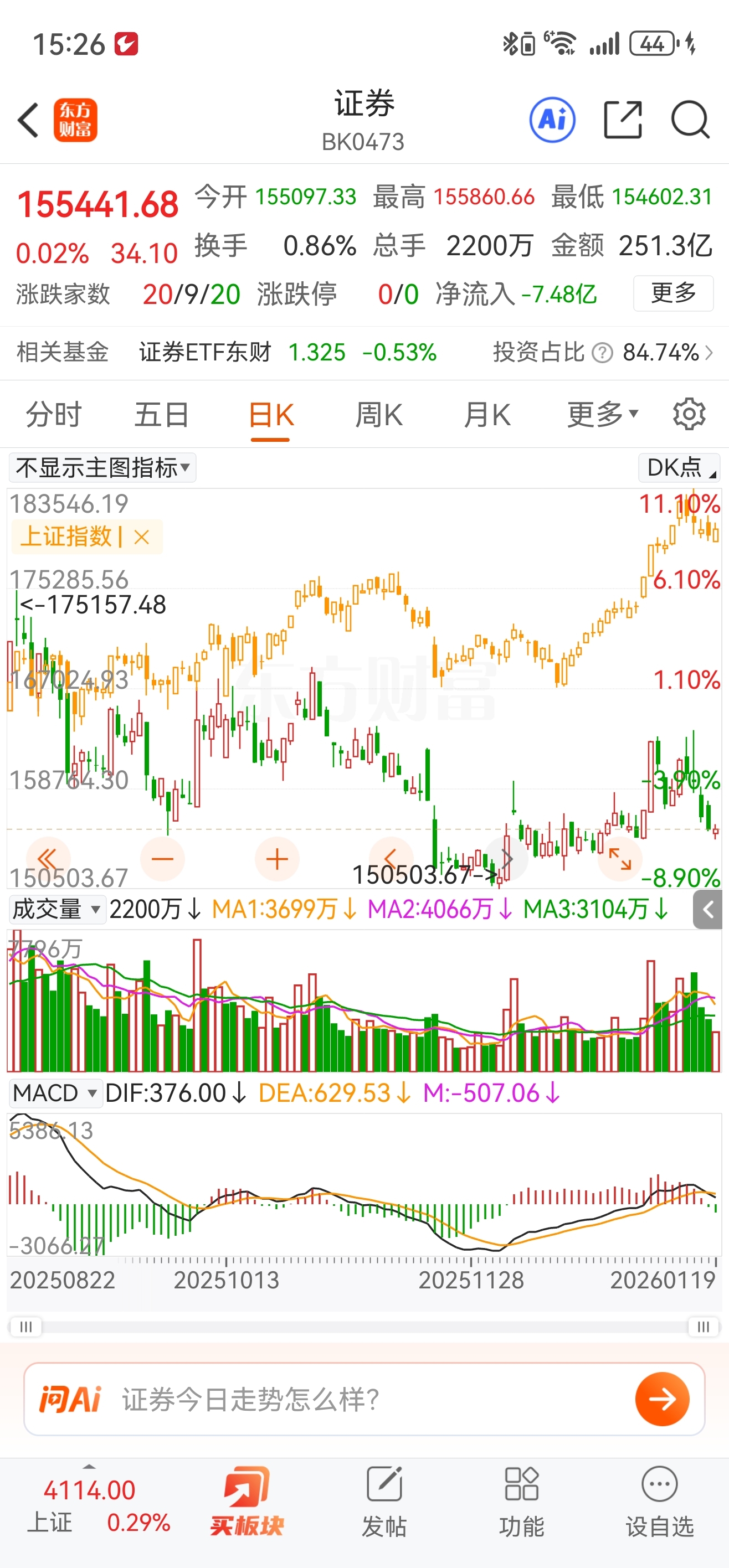Share this sector page
This screenshot has height=1568, width=729.
pyautogui.click(x=623, y=120)
